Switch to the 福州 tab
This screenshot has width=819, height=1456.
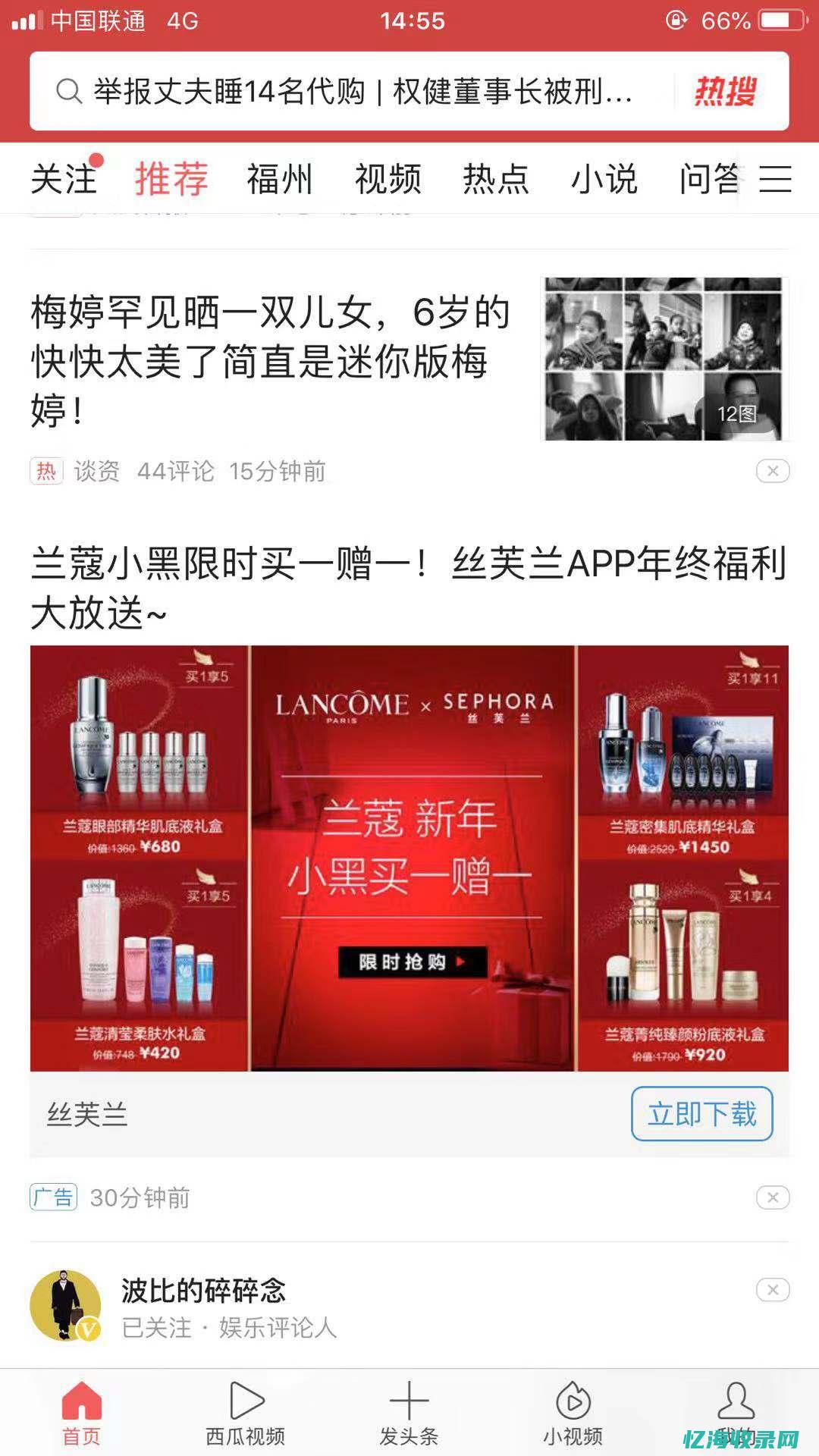tap(279, 180)
